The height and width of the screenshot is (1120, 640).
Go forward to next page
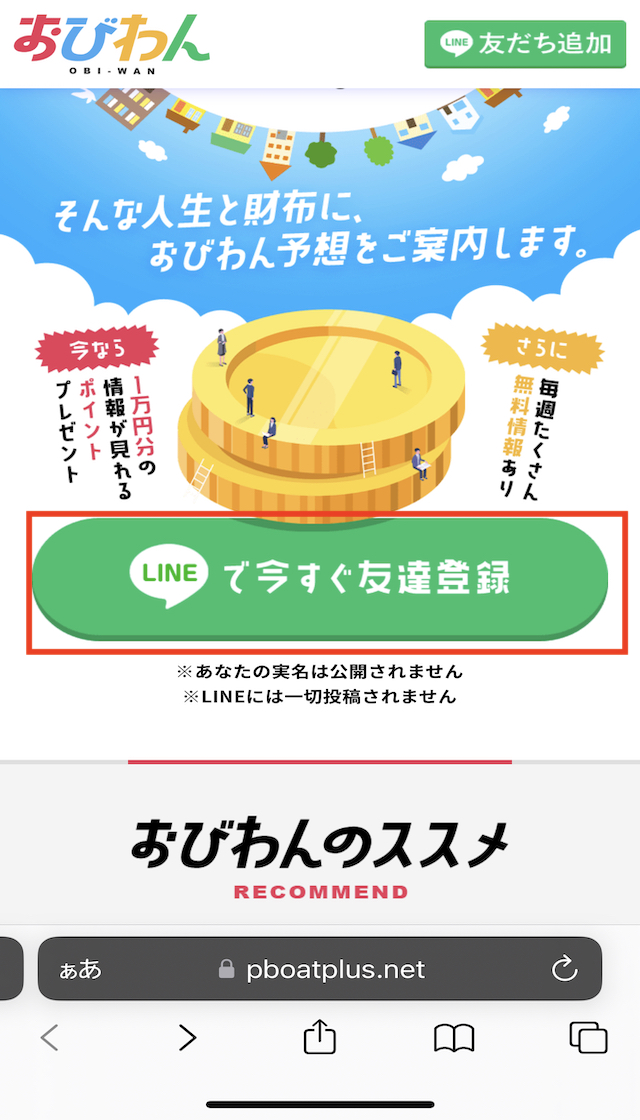tap(187, 1038)
